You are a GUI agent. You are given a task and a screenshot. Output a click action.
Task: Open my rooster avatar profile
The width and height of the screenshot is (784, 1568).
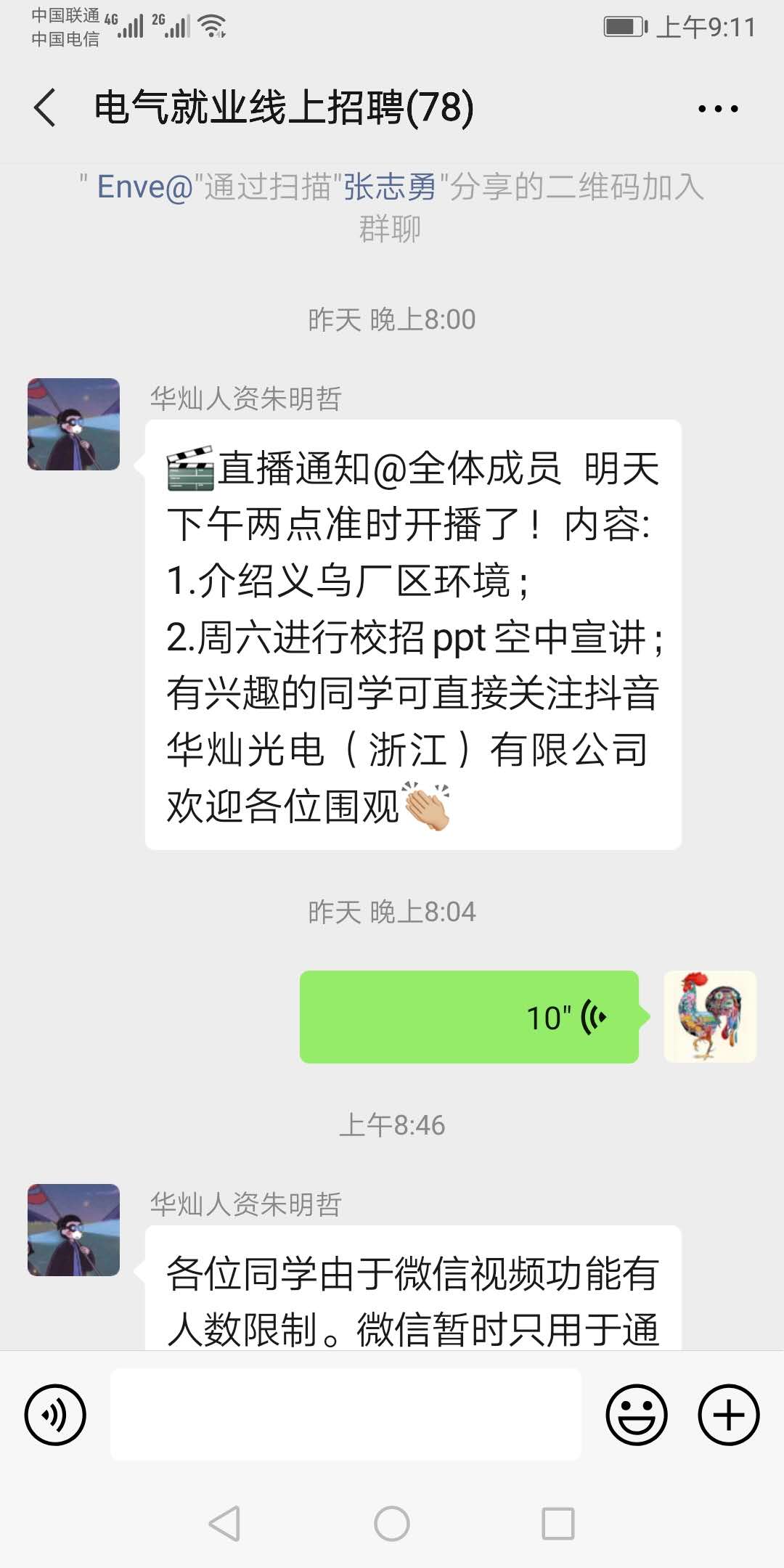click(710, 1017)
